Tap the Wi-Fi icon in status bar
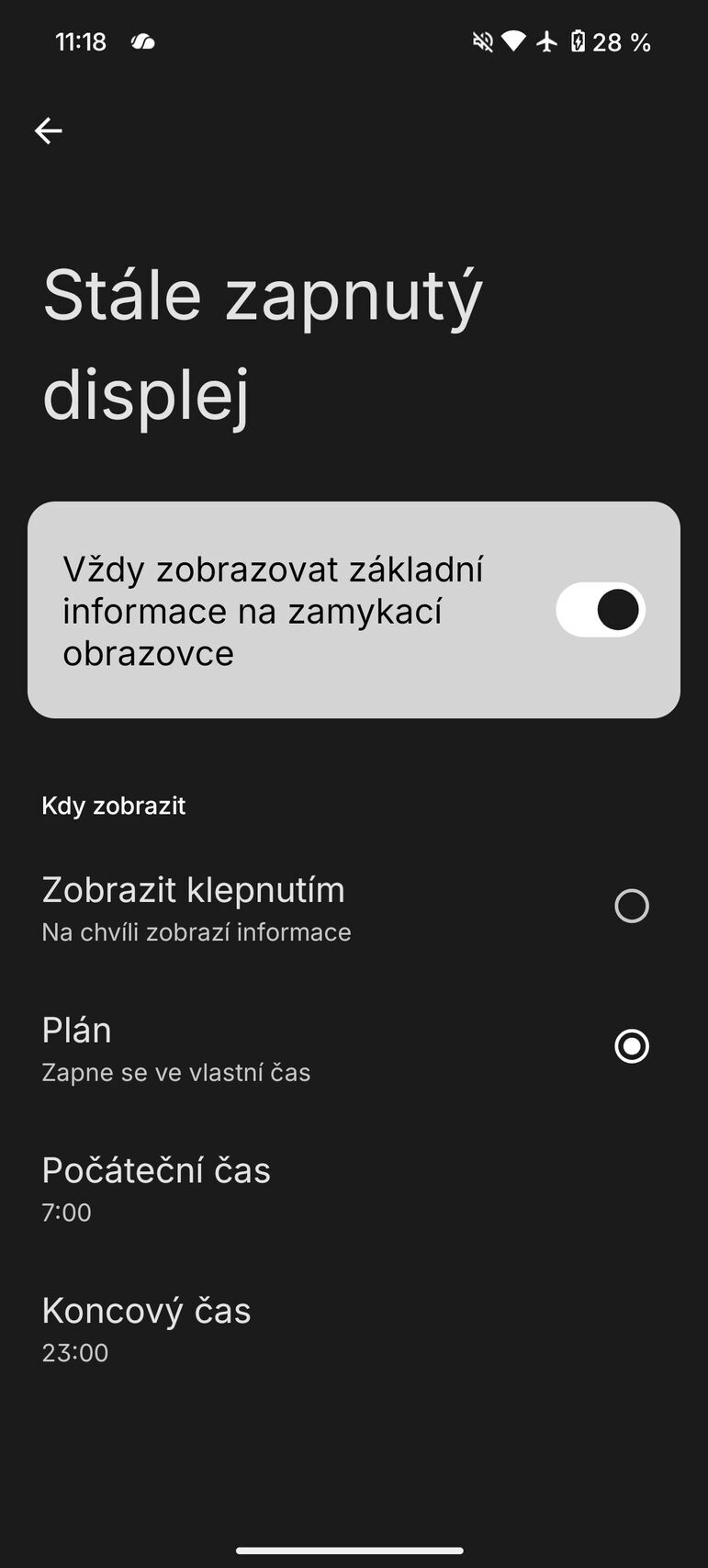 (514, 41)
